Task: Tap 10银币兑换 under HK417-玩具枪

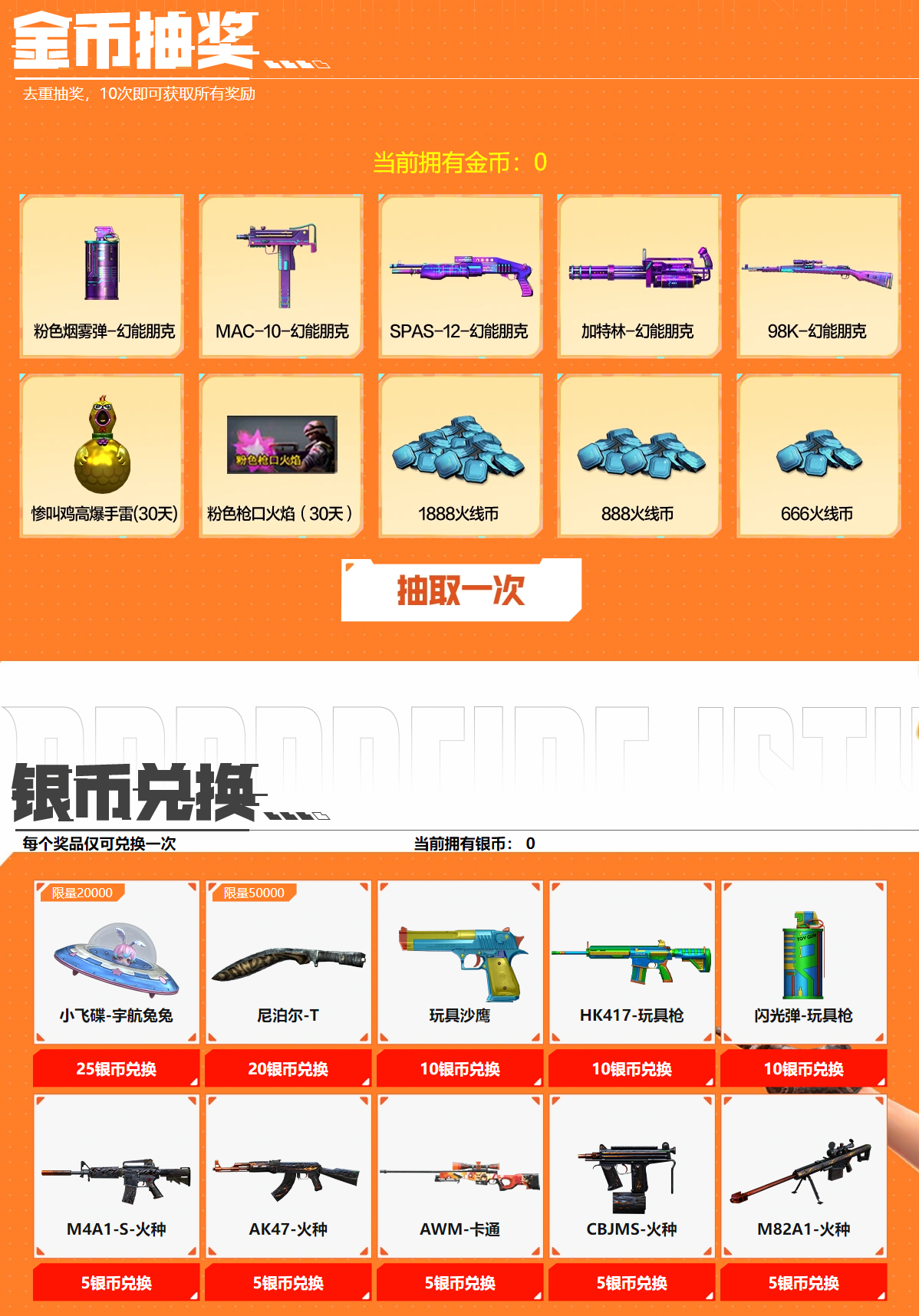Action: click(x=631, y=1068)
